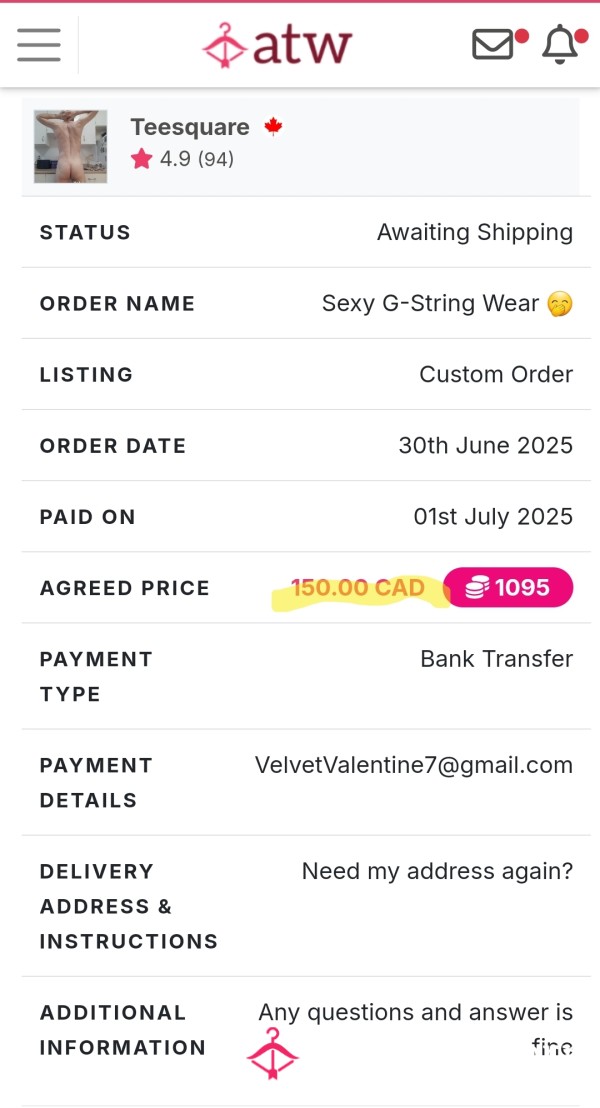View the Teesquare seller profile name

pos(189,127)
